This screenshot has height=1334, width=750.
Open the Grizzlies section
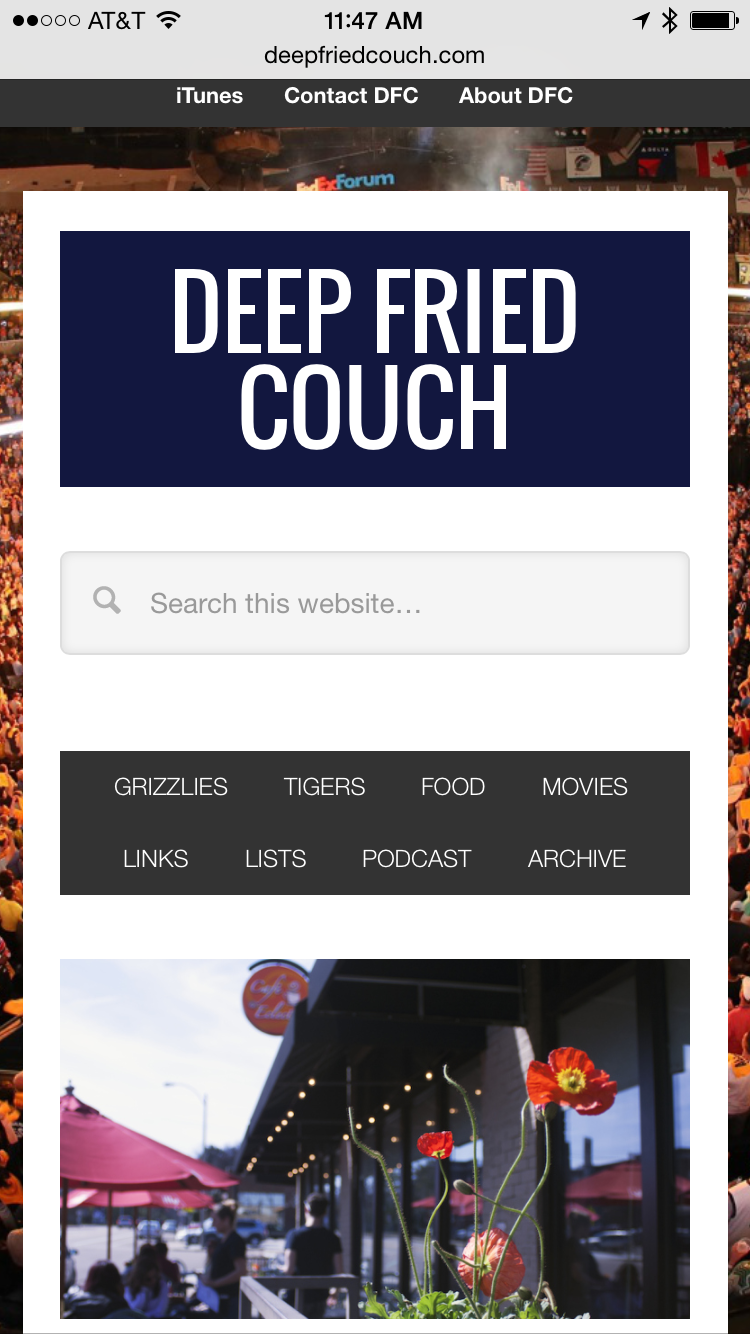point(171,787)
